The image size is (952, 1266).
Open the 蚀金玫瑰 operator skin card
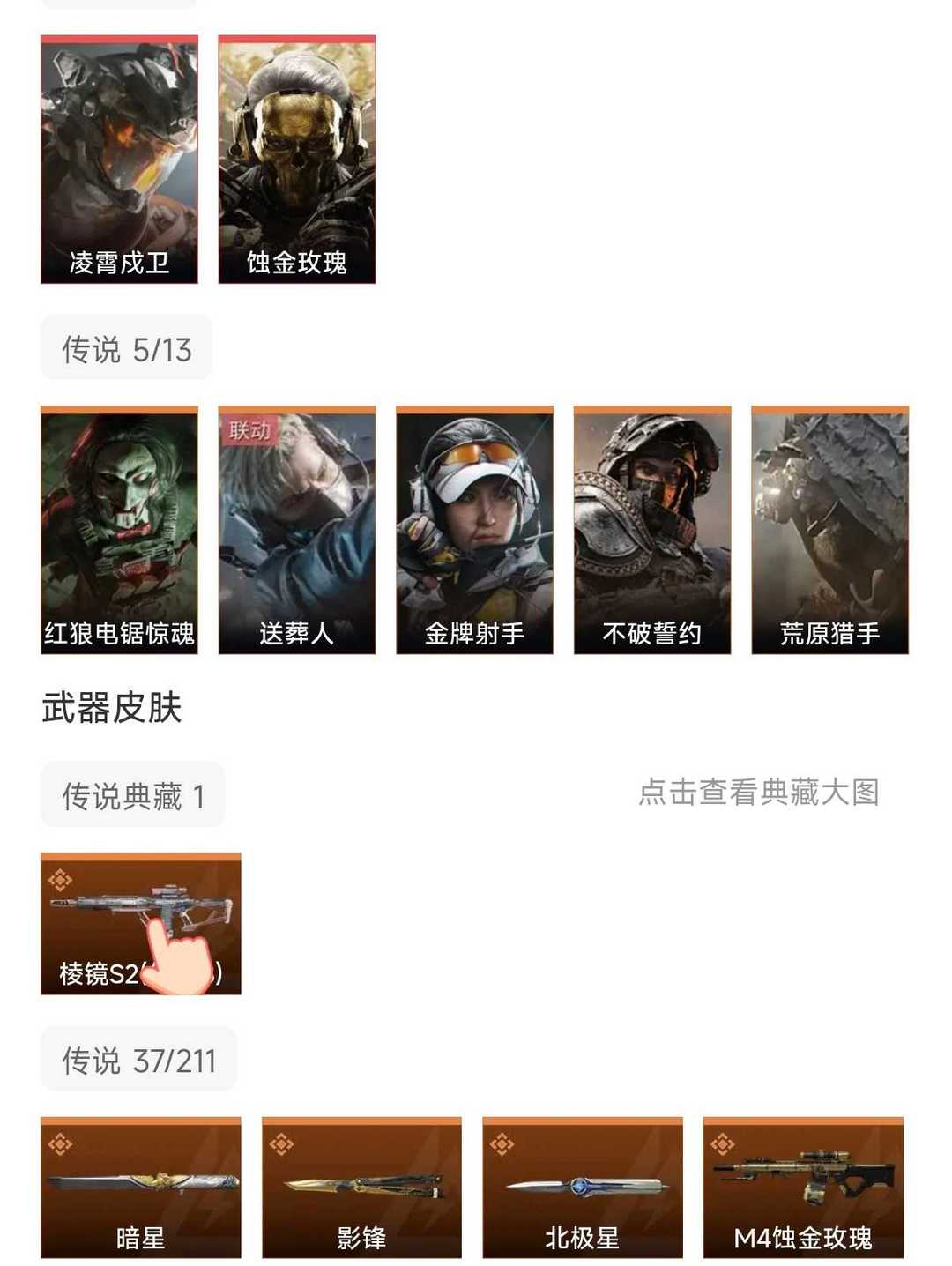coord(297,160)
